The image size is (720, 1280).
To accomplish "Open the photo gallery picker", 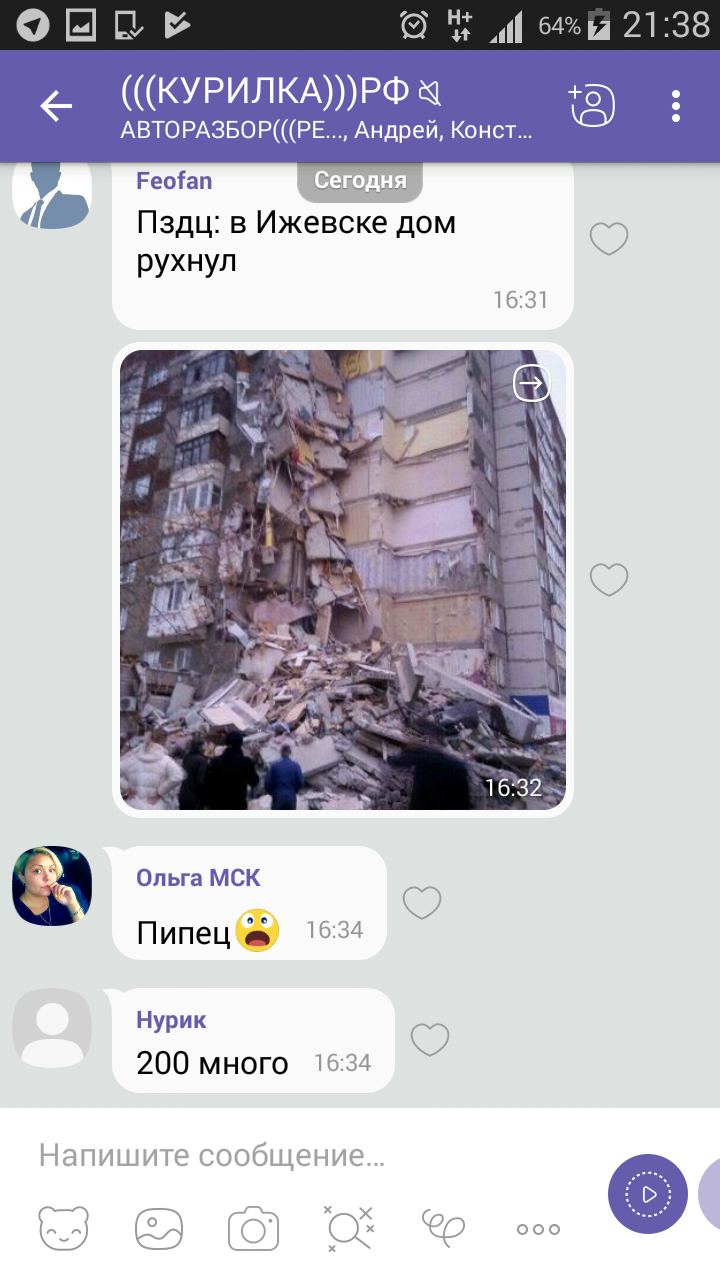I will pos(160,1228).
